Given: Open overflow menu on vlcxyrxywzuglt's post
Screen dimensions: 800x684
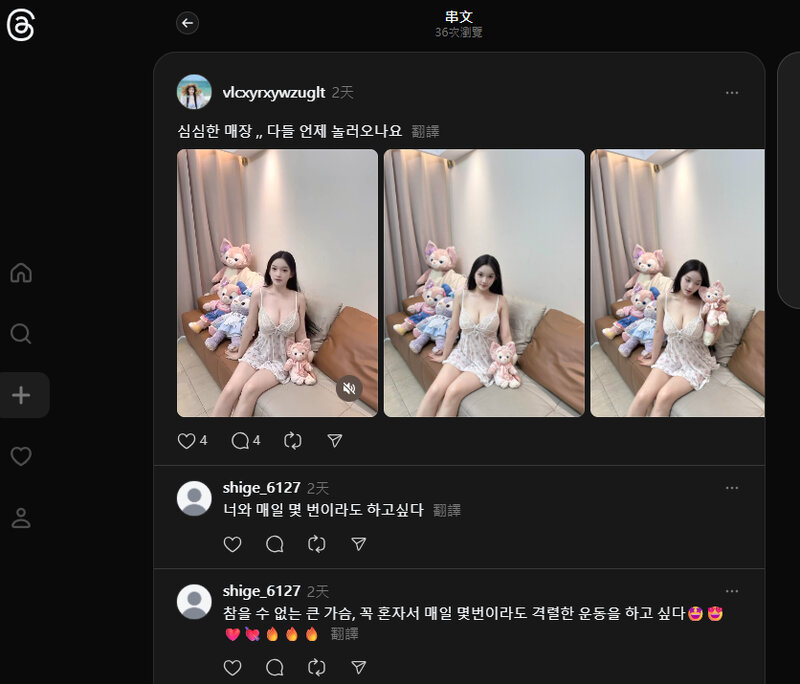Looking at the screenshot, I should [x=732, y=92].
